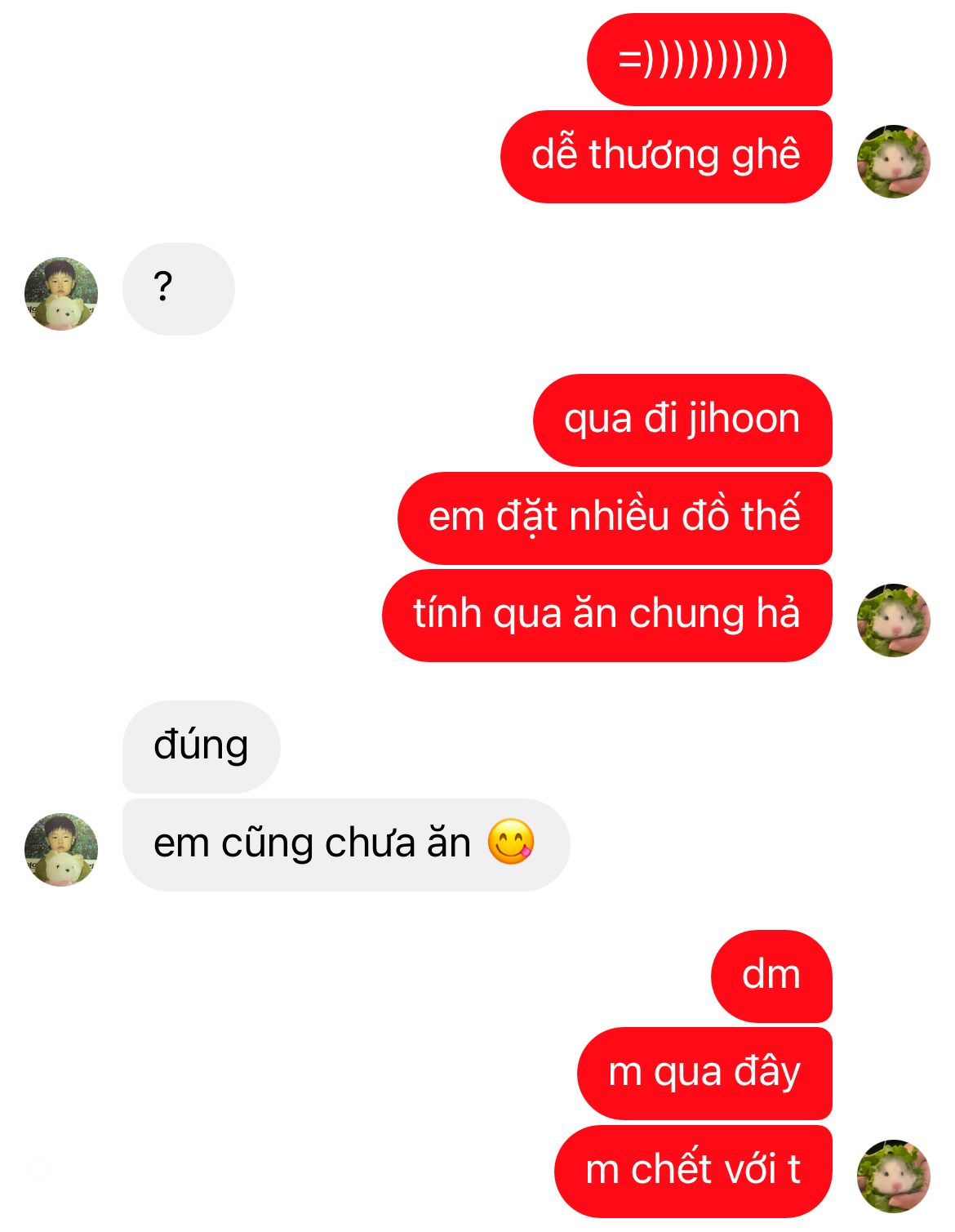
Task: Open sender's avatar beside the "?" message
Action: pyautogui.click(x=61, y=294)
